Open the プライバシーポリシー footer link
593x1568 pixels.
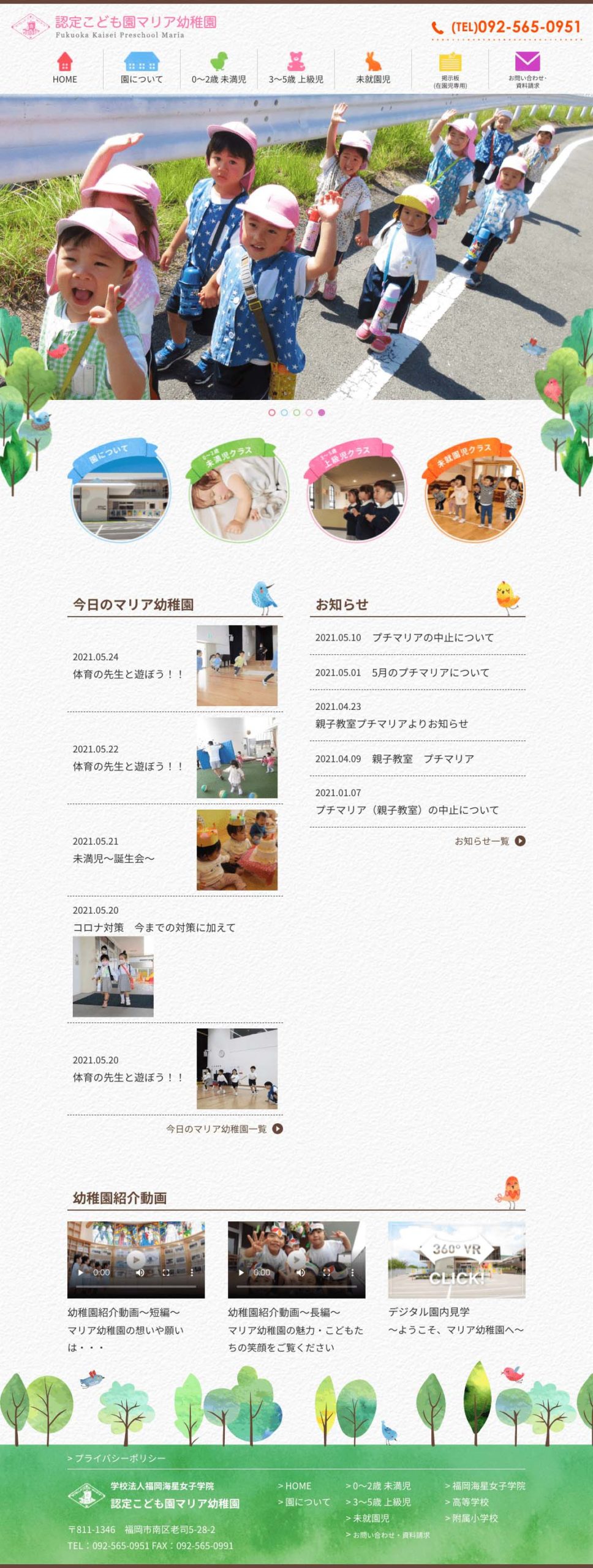(x=116, y=1458)
